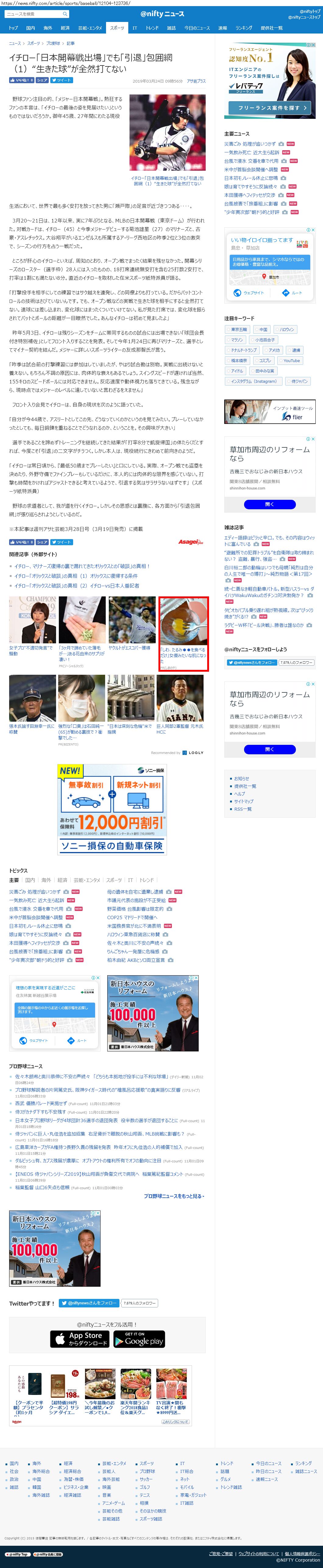Select the ランキング tab
This screenshot has width=323, height=1568.
pos(243,28)
